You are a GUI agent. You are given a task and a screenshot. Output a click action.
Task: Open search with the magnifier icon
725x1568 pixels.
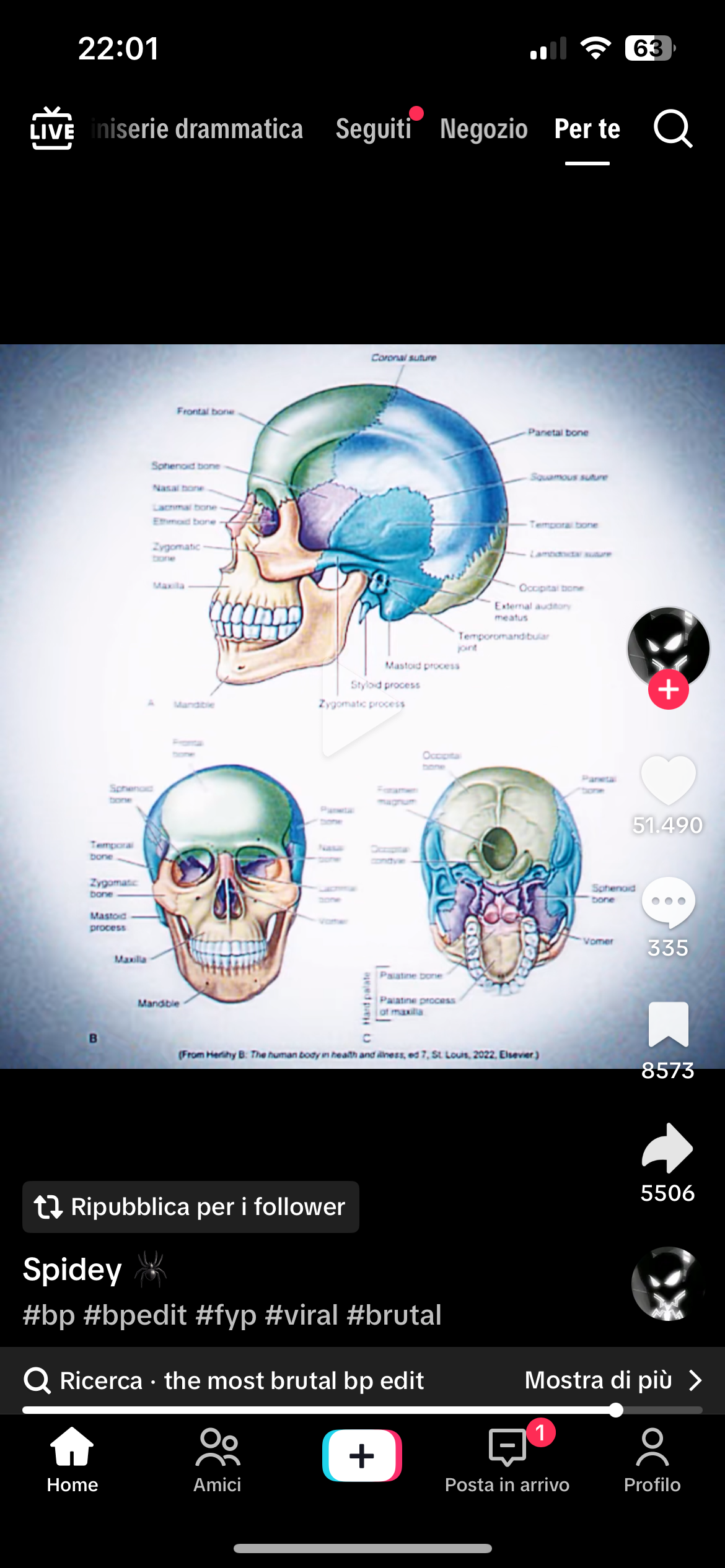click(672, 129)
